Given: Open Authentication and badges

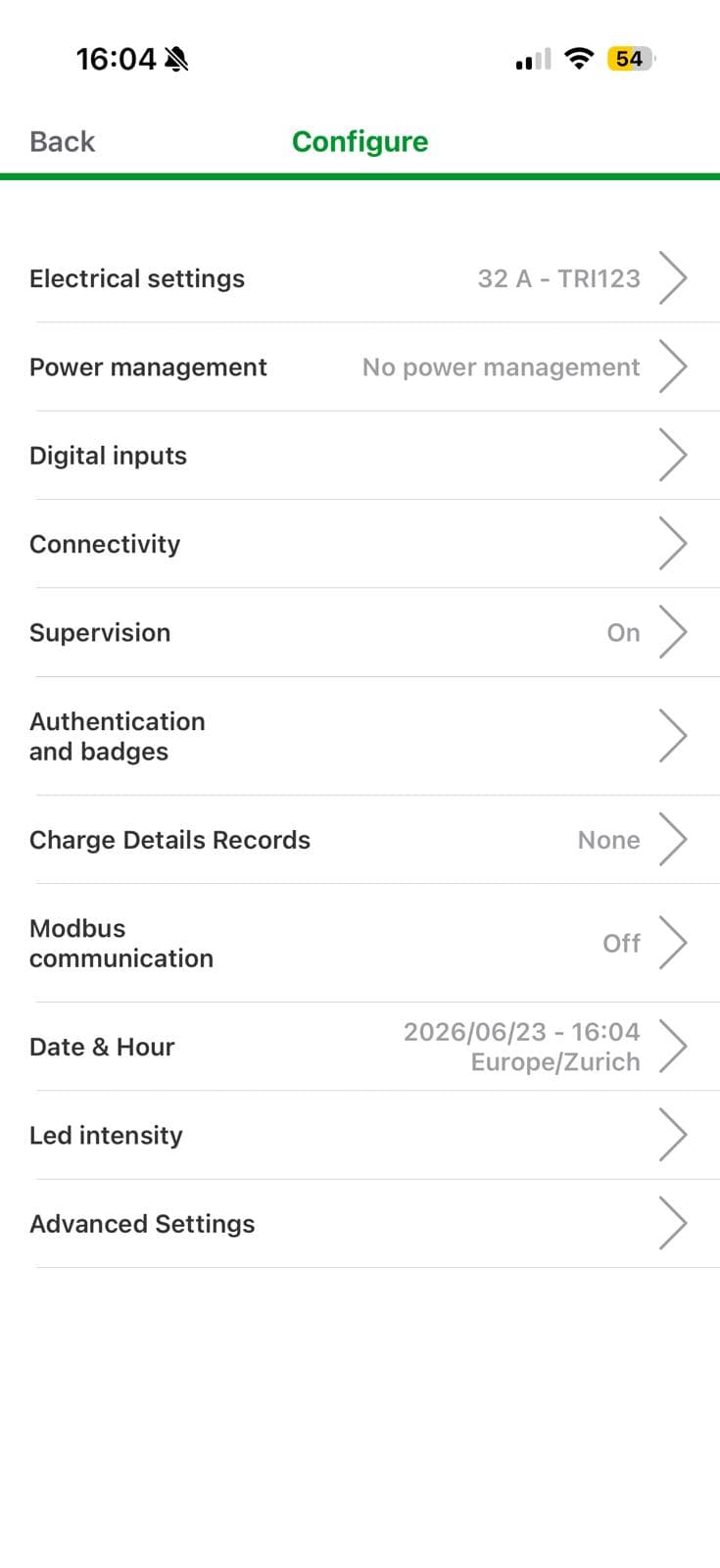Looking at the screenshot, I should tap(360, 736).
